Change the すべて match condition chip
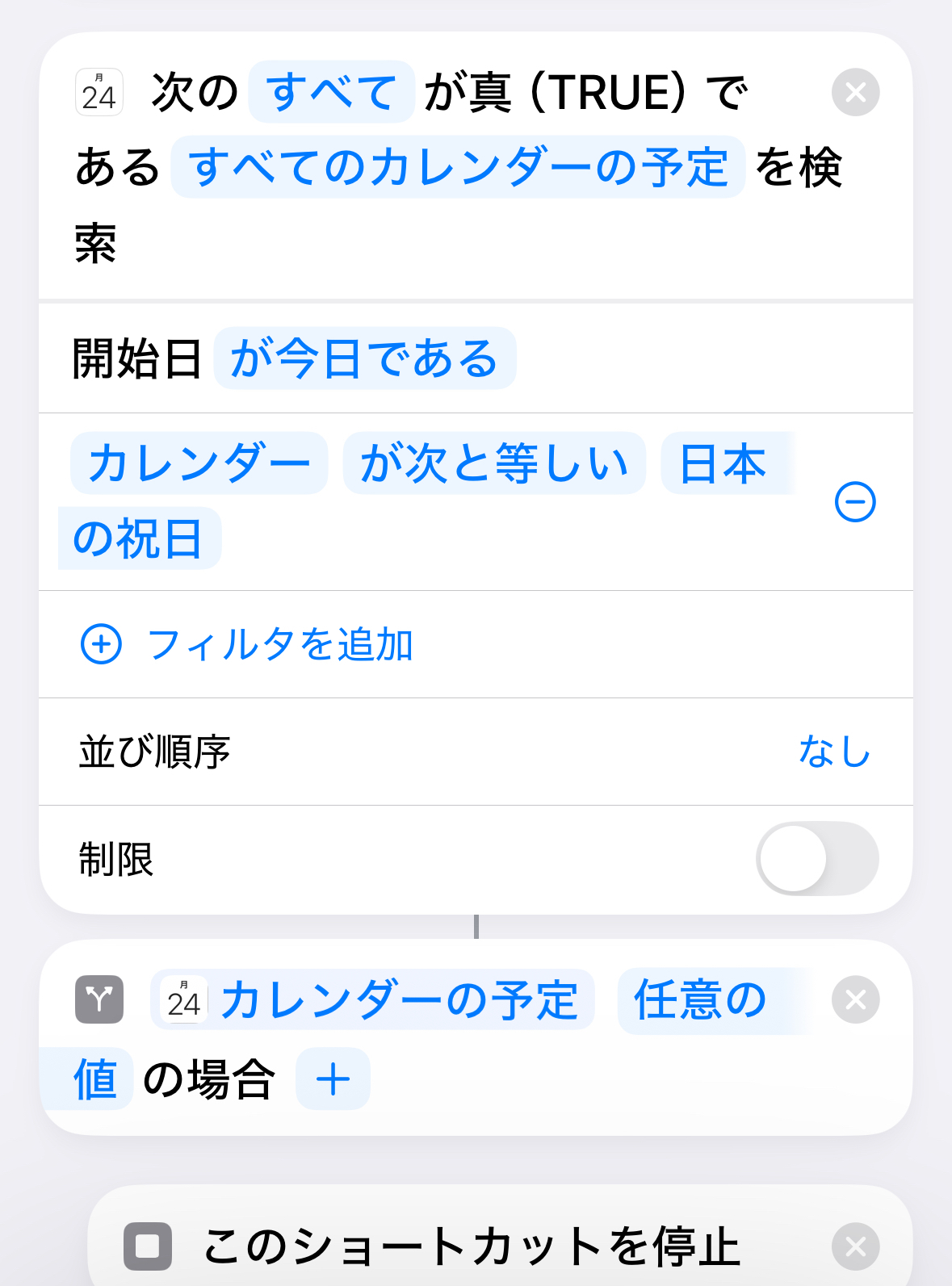The image size is (952, 1286). coord(331,92)
